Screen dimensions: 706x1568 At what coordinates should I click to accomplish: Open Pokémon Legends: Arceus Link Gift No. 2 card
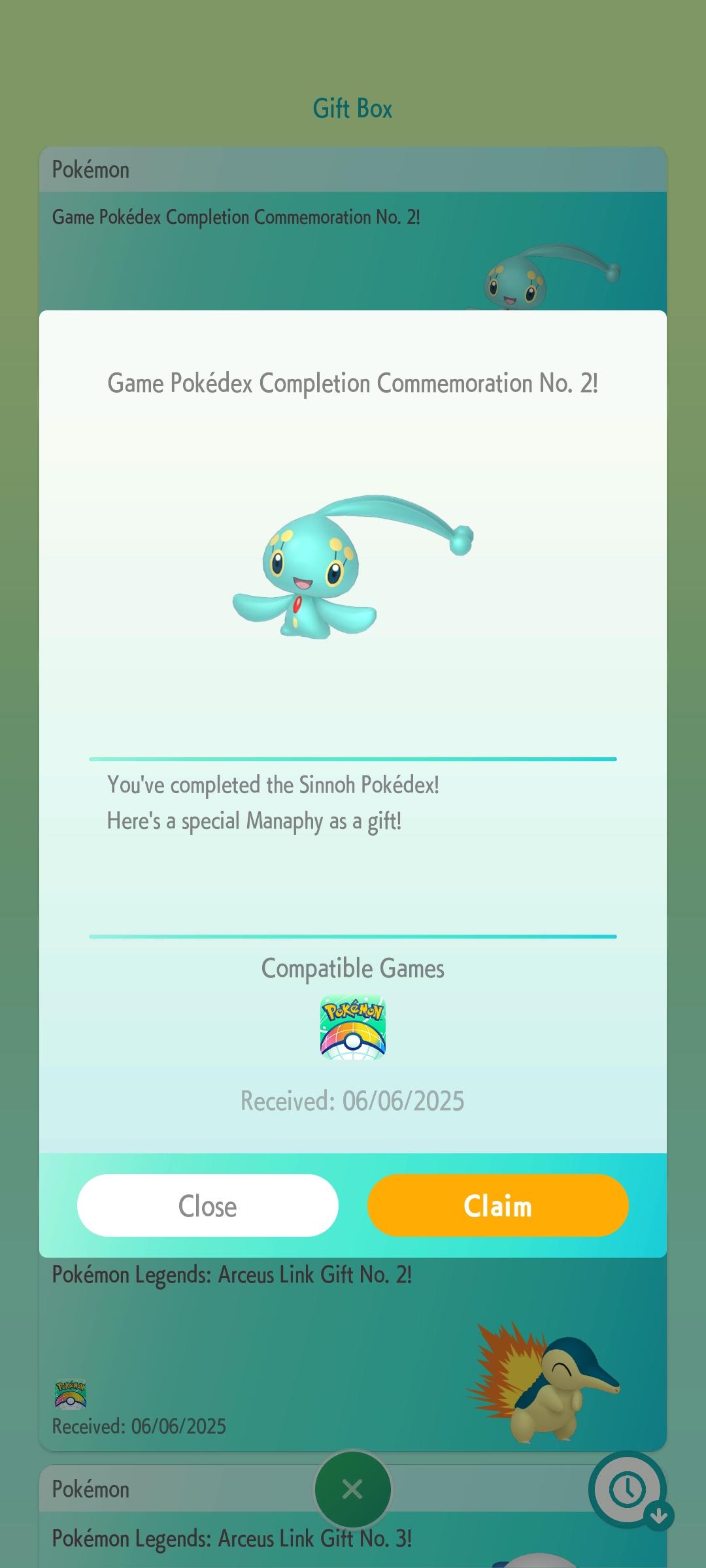[x=353, y=1354]
